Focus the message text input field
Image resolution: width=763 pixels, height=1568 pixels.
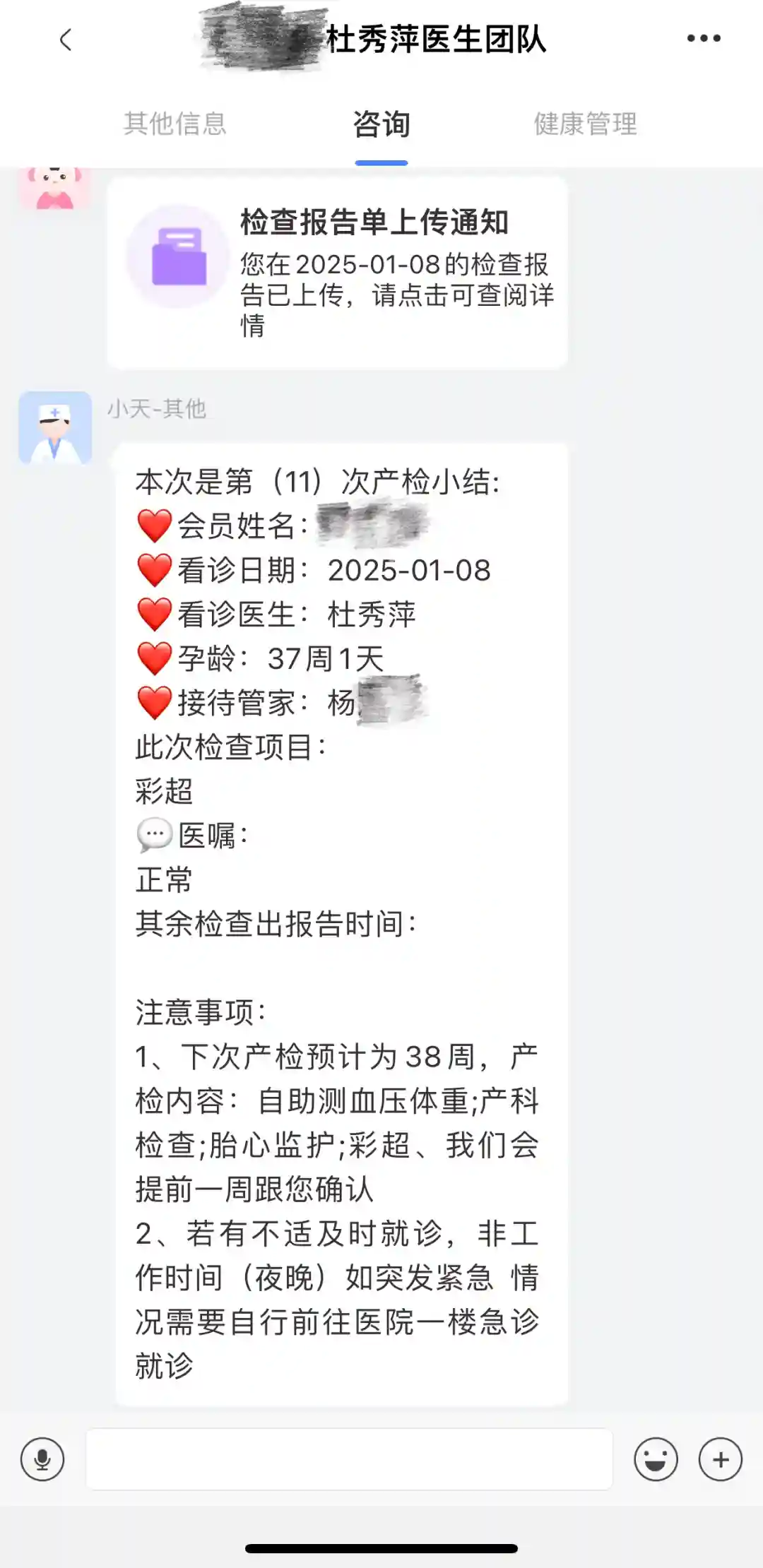[349, 1459]
